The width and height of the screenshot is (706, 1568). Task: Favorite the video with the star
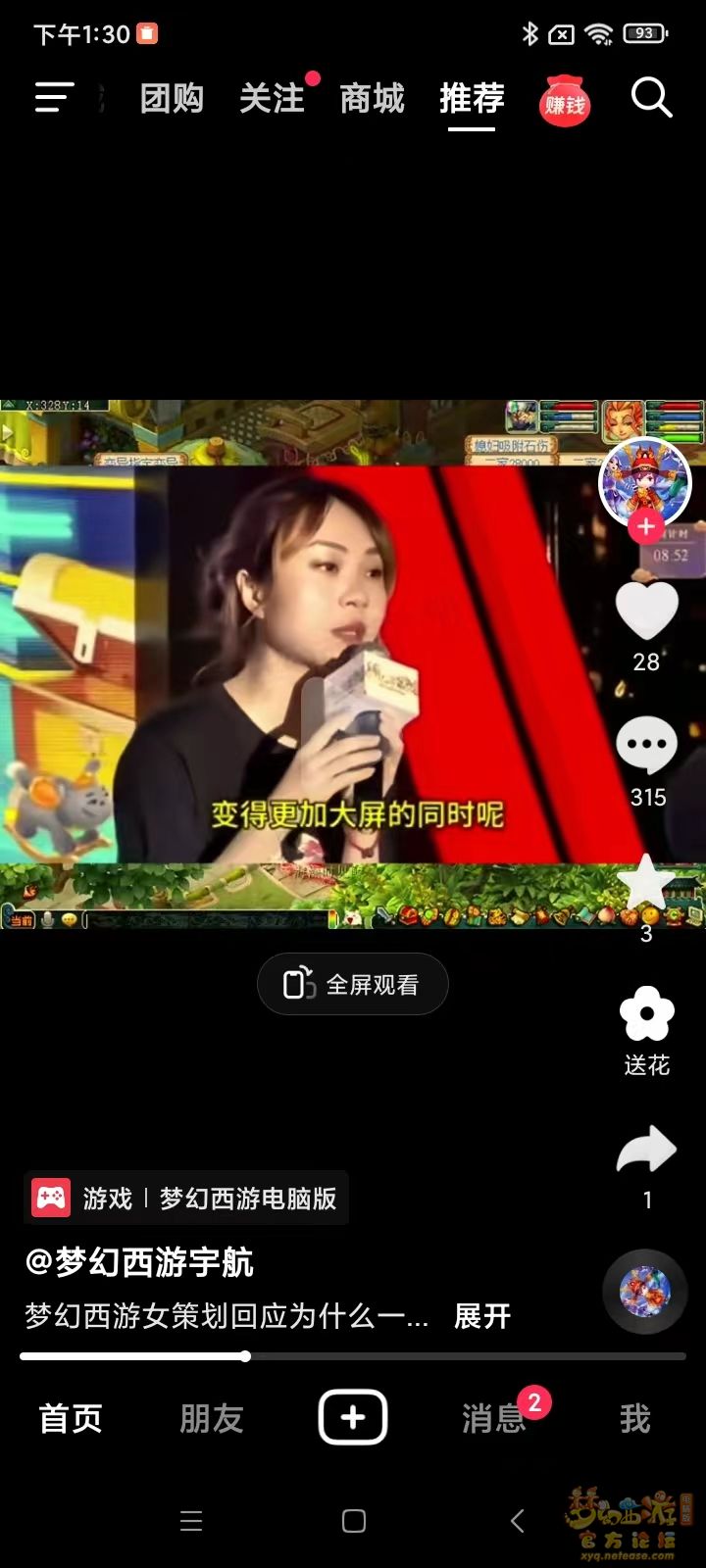pos(646,882)
